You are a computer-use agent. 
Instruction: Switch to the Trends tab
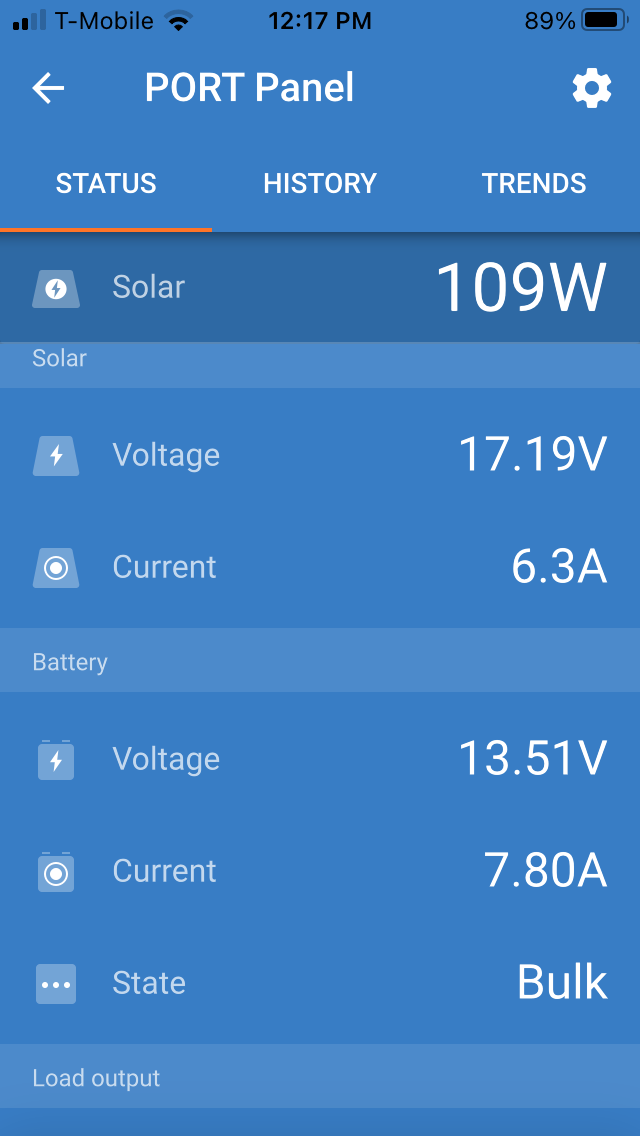(533, 183)
